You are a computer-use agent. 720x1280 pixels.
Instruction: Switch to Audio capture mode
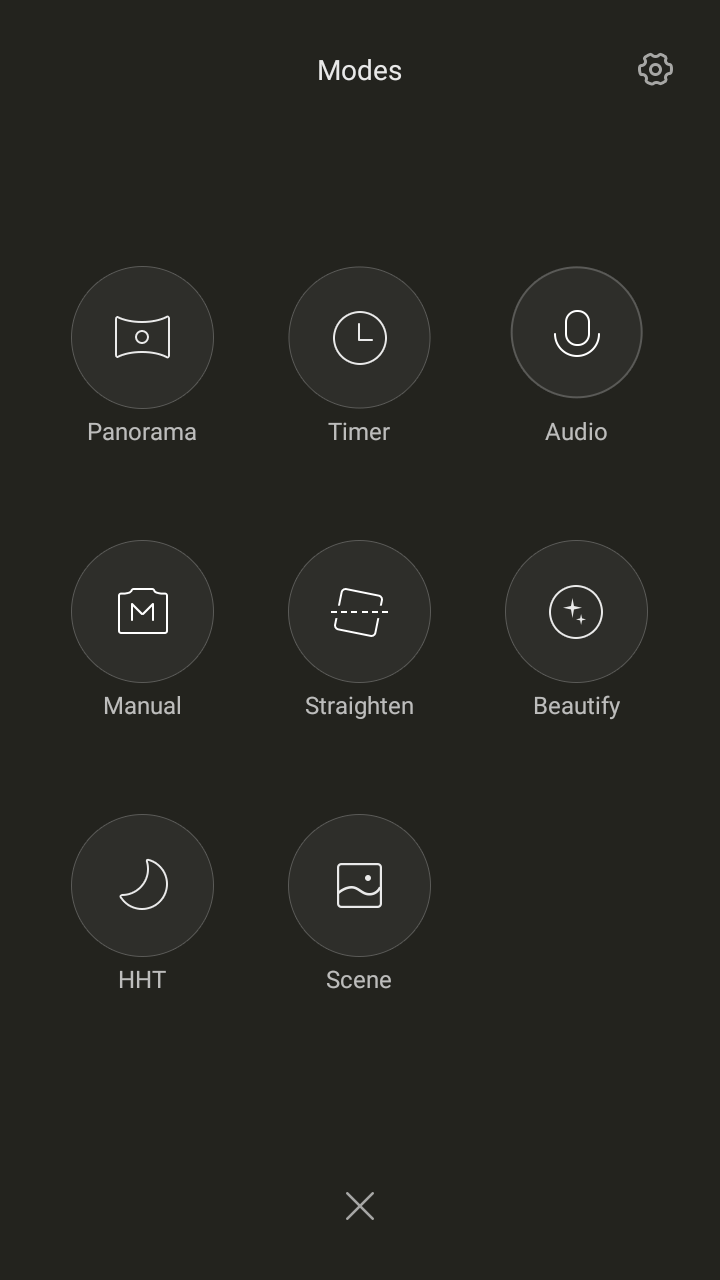click(576, 333)
